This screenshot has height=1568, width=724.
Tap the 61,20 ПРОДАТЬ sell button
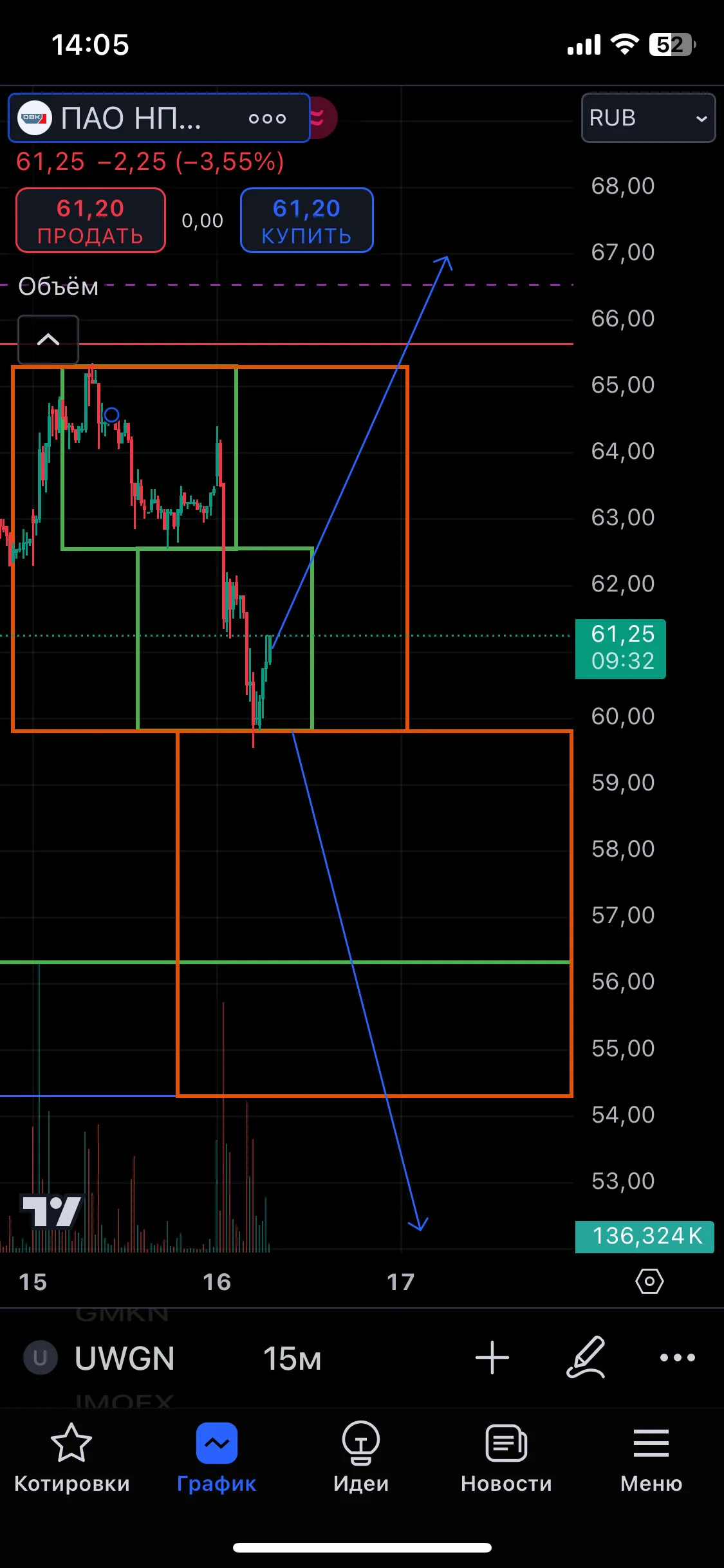(x=91, y=220)
